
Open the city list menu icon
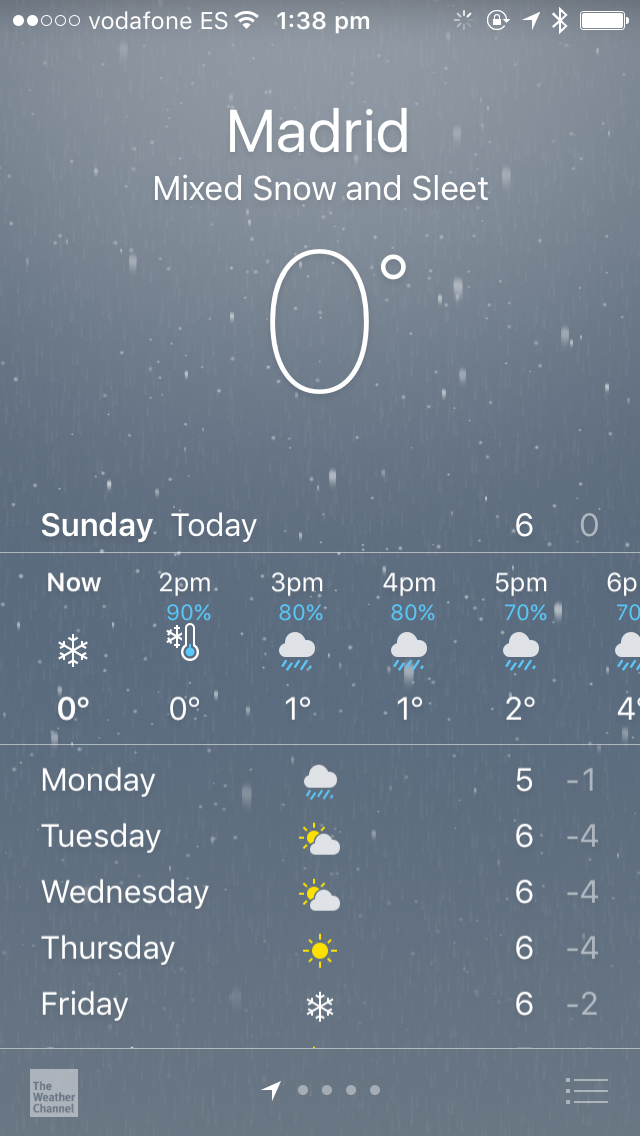point(586,1090)
